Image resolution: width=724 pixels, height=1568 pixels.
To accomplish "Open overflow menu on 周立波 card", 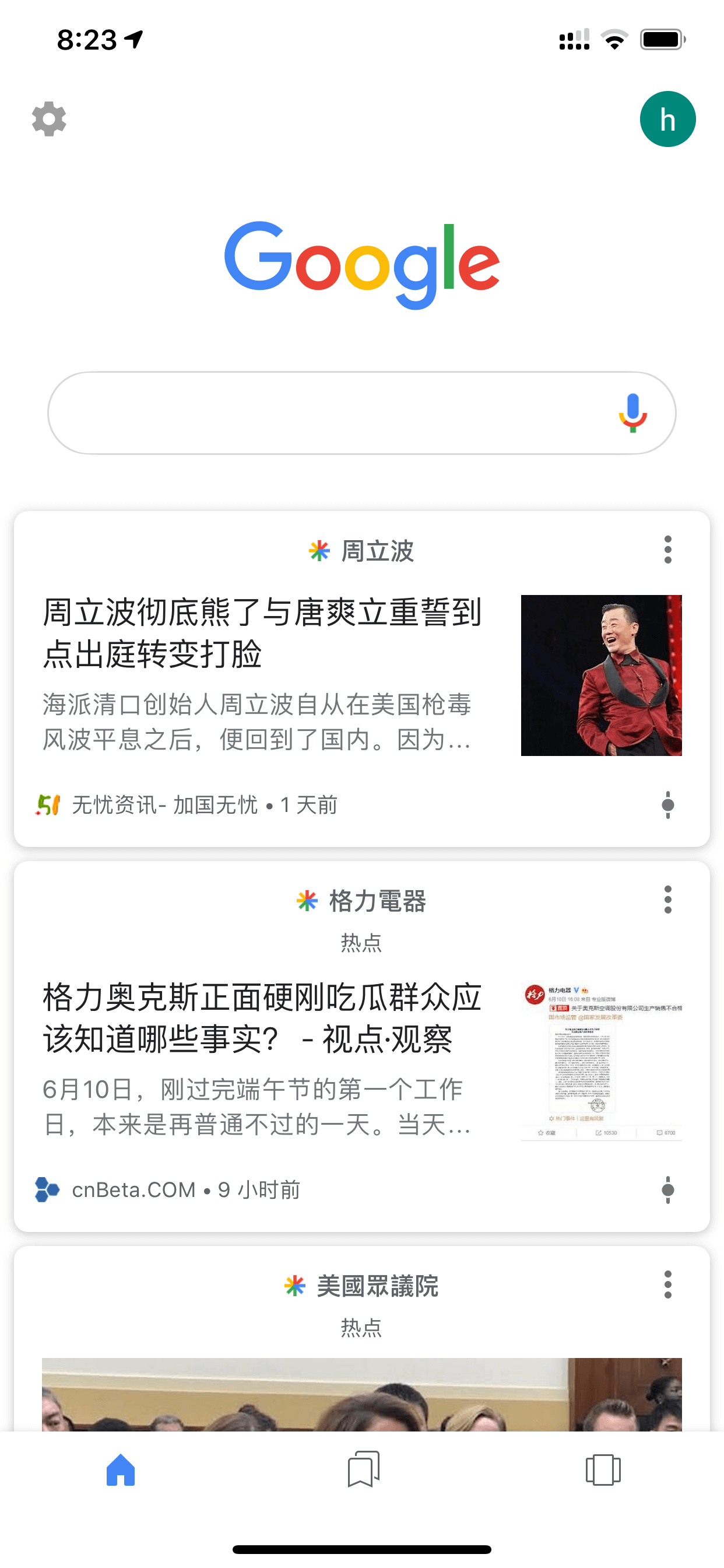I will point(667,549).
